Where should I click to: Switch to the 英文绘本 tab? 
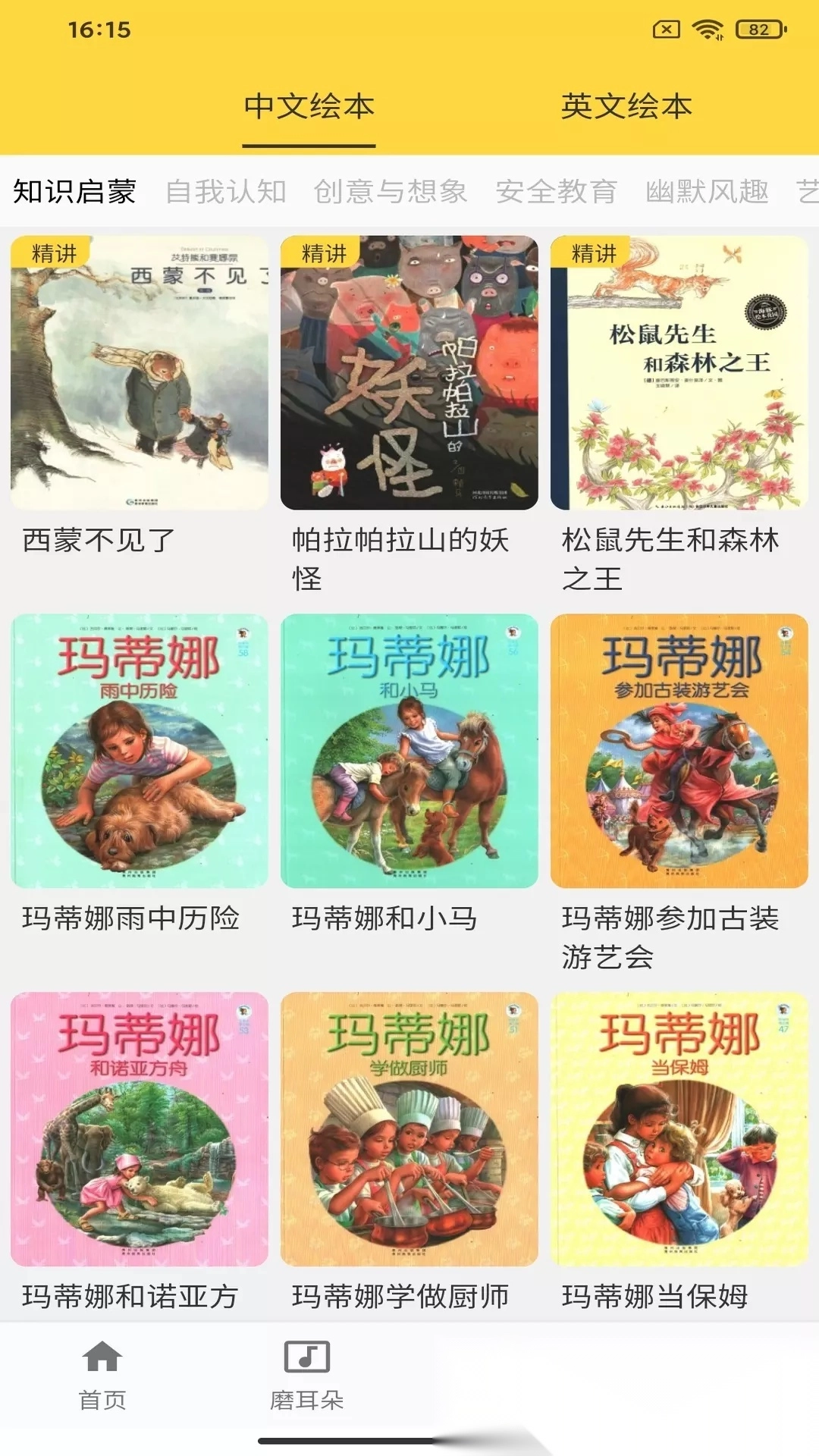[x=626, y=106]
